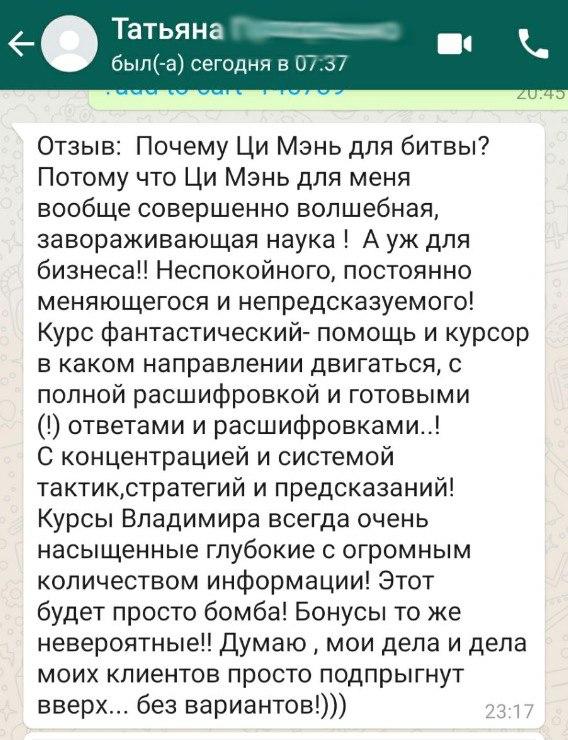Start a voice call with Татьяна

pos(534,44)
